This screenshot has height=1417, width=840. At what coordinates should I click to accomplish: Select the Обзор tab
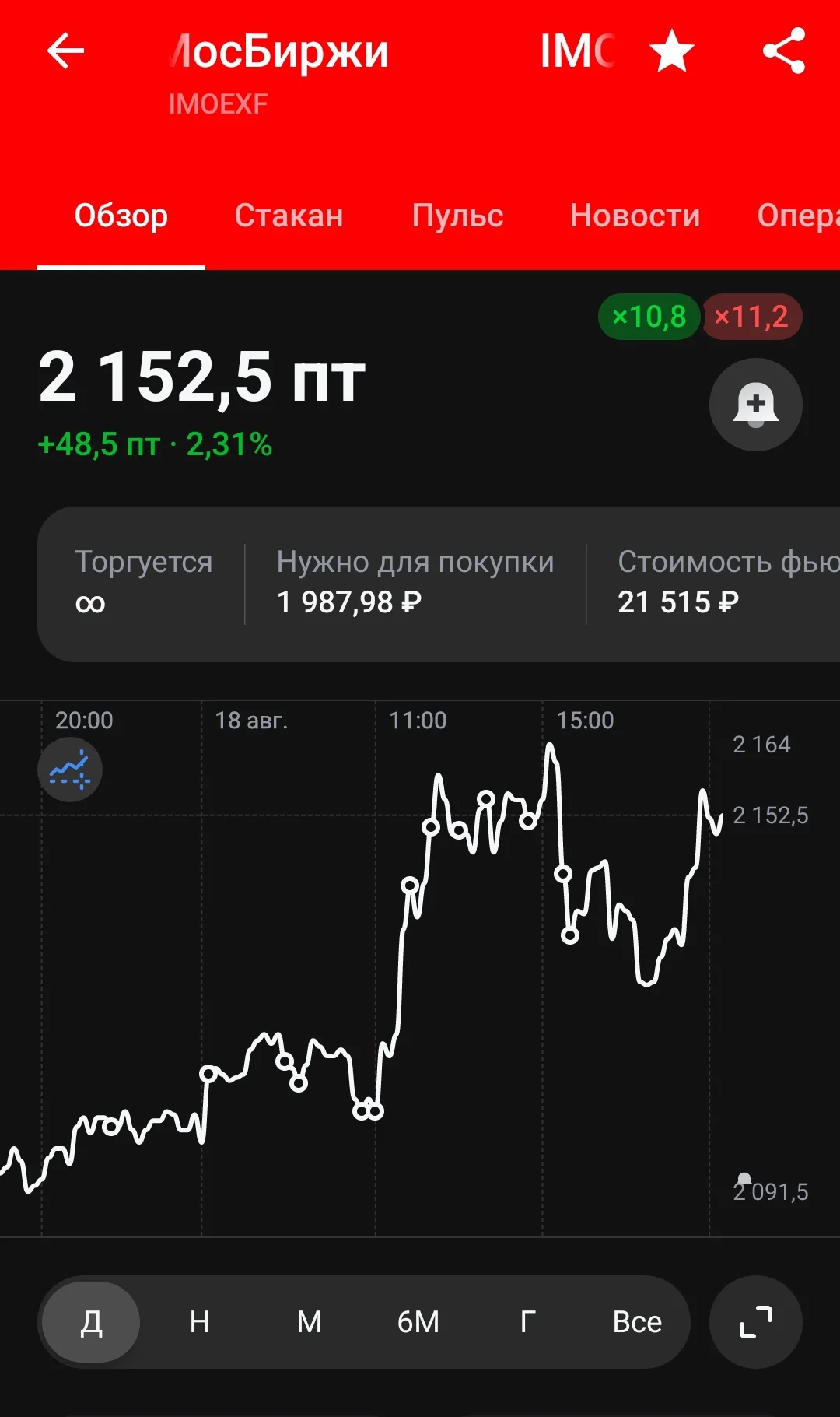coord(121,216)
